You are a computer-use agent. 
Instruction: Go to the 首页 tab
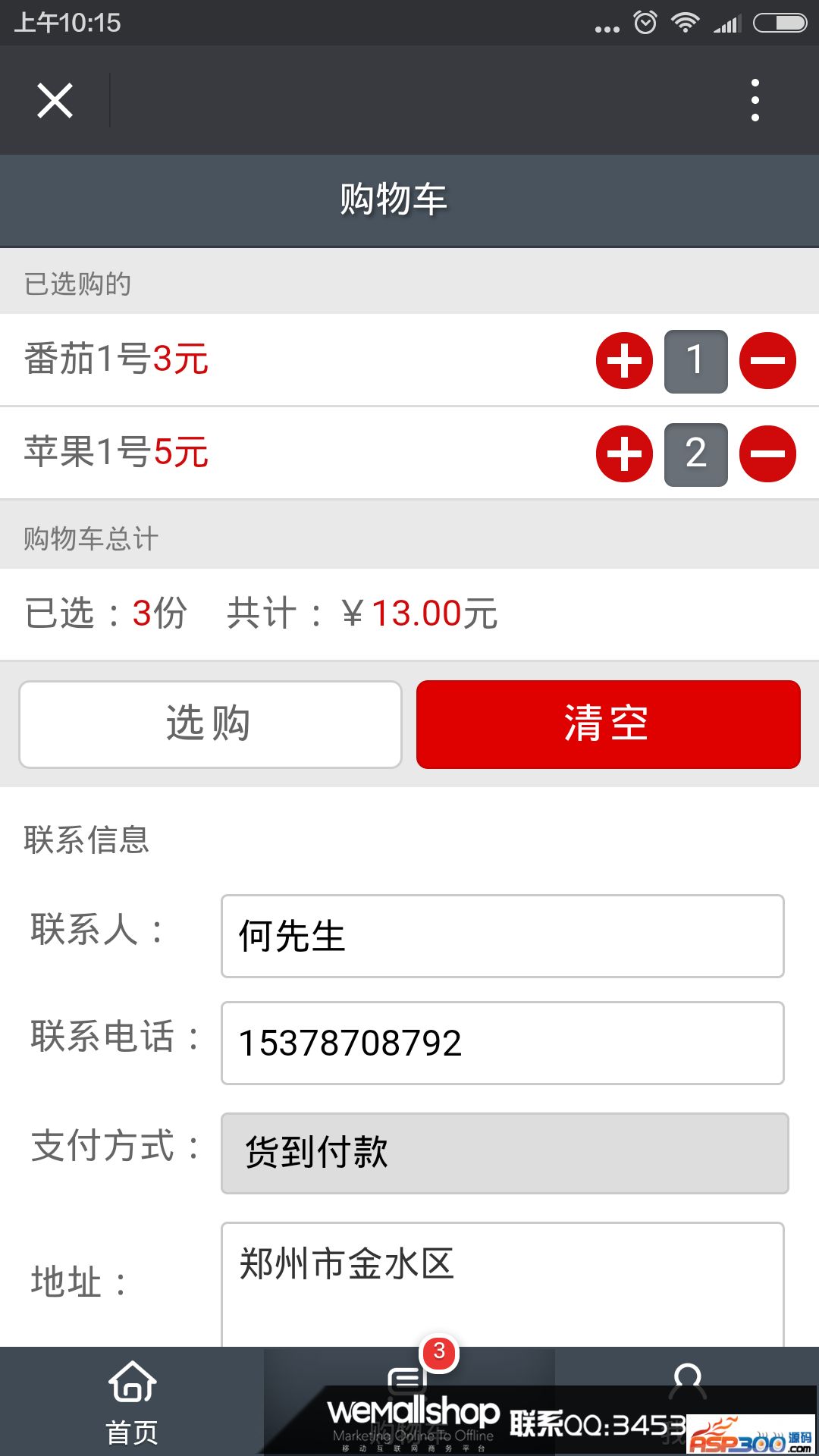click(x=132, y=1401)
